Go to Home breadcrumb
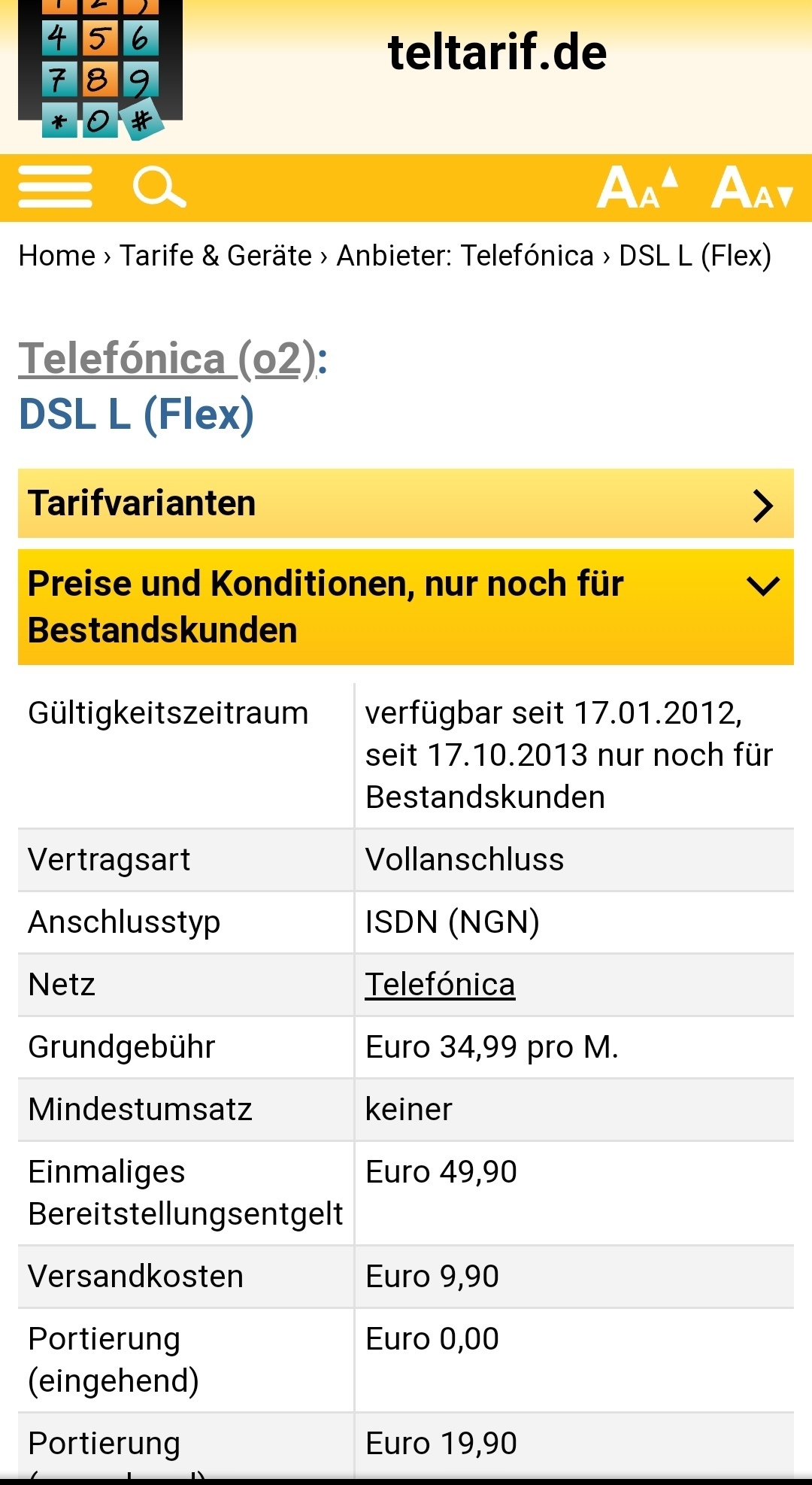812x1485 pixels. coord(57,256)
